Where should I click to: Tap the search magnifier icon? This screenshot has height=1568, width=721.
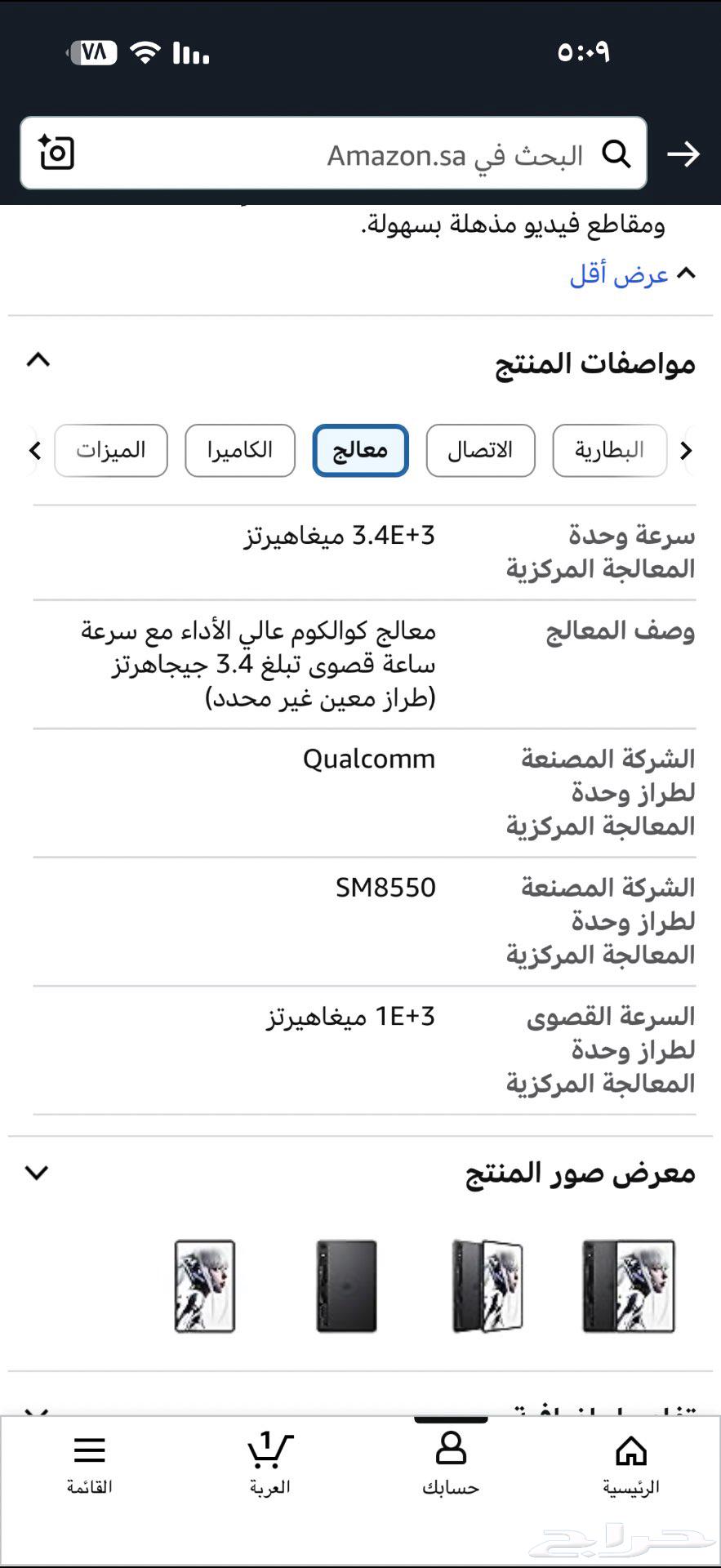(x=617, y=154)
